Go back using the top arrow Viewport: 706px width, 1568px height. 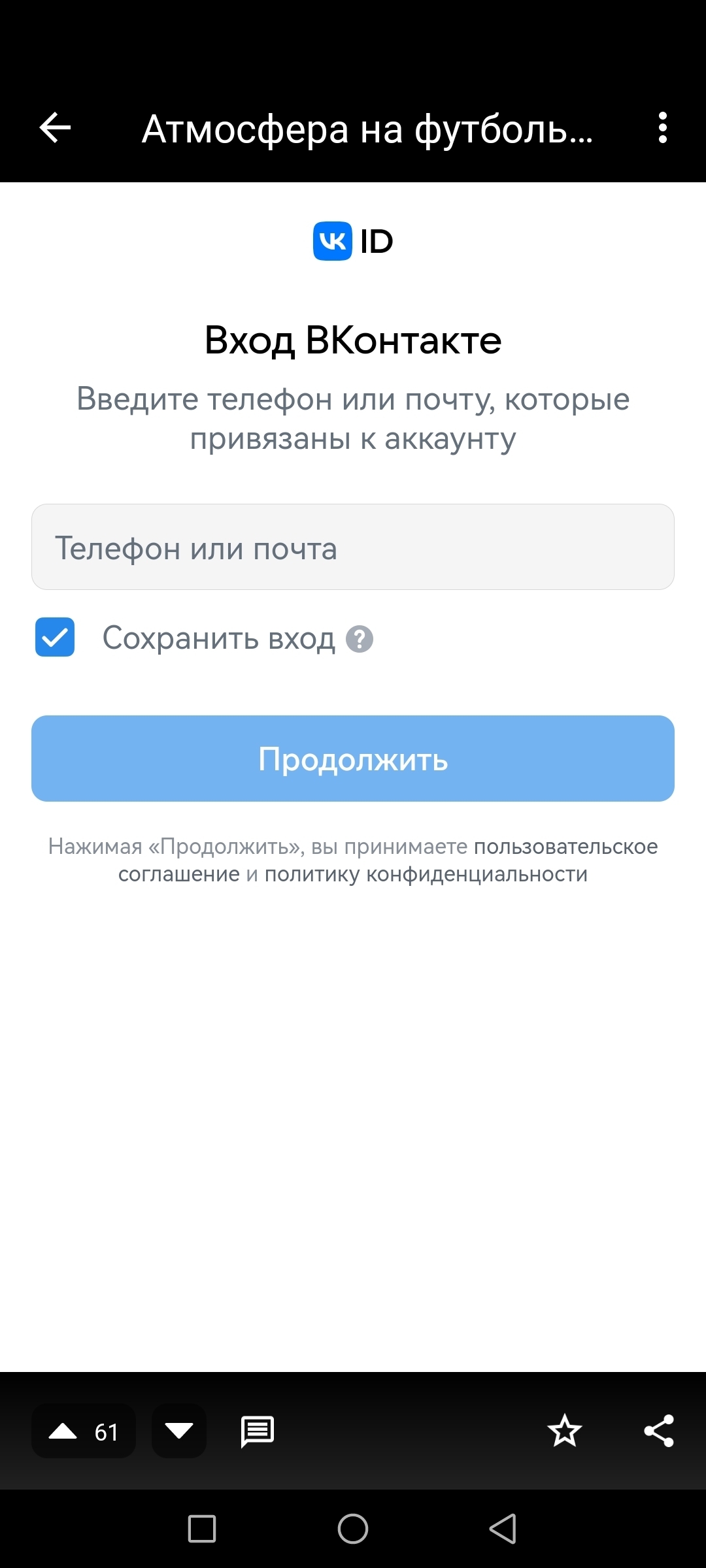click(56, 127)
